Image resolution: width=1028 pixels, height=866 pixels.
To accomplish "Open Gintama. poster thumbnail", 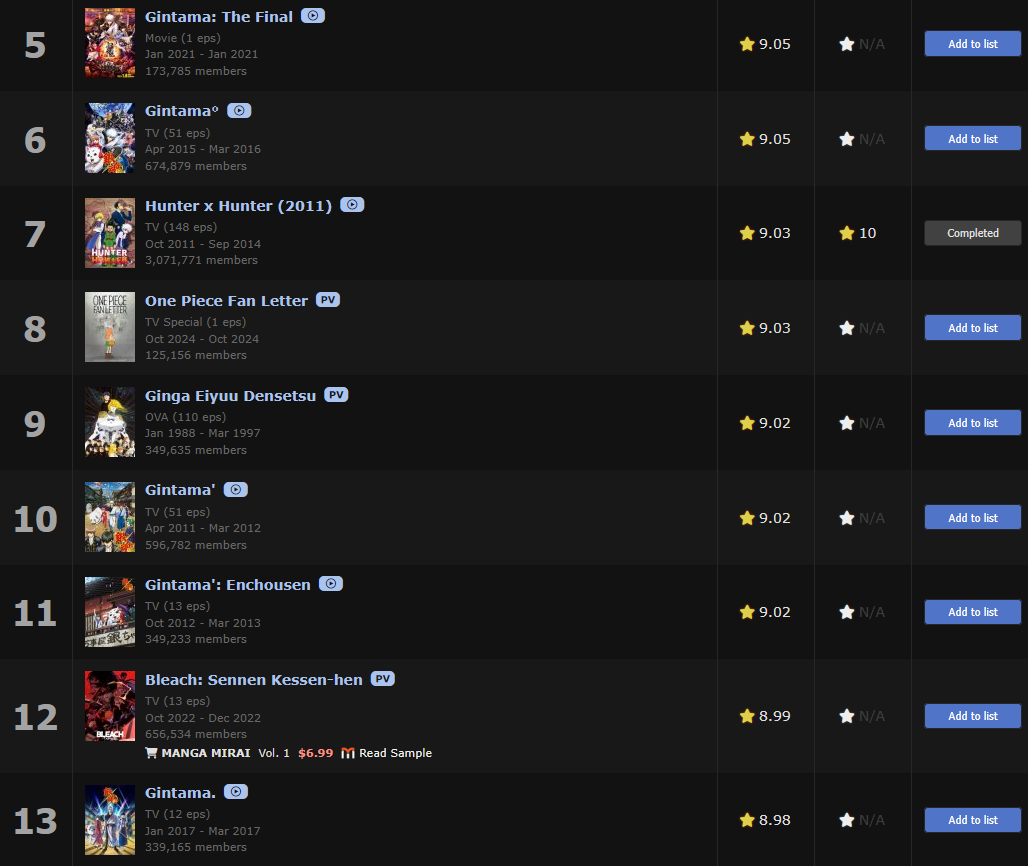I will 110,820.
